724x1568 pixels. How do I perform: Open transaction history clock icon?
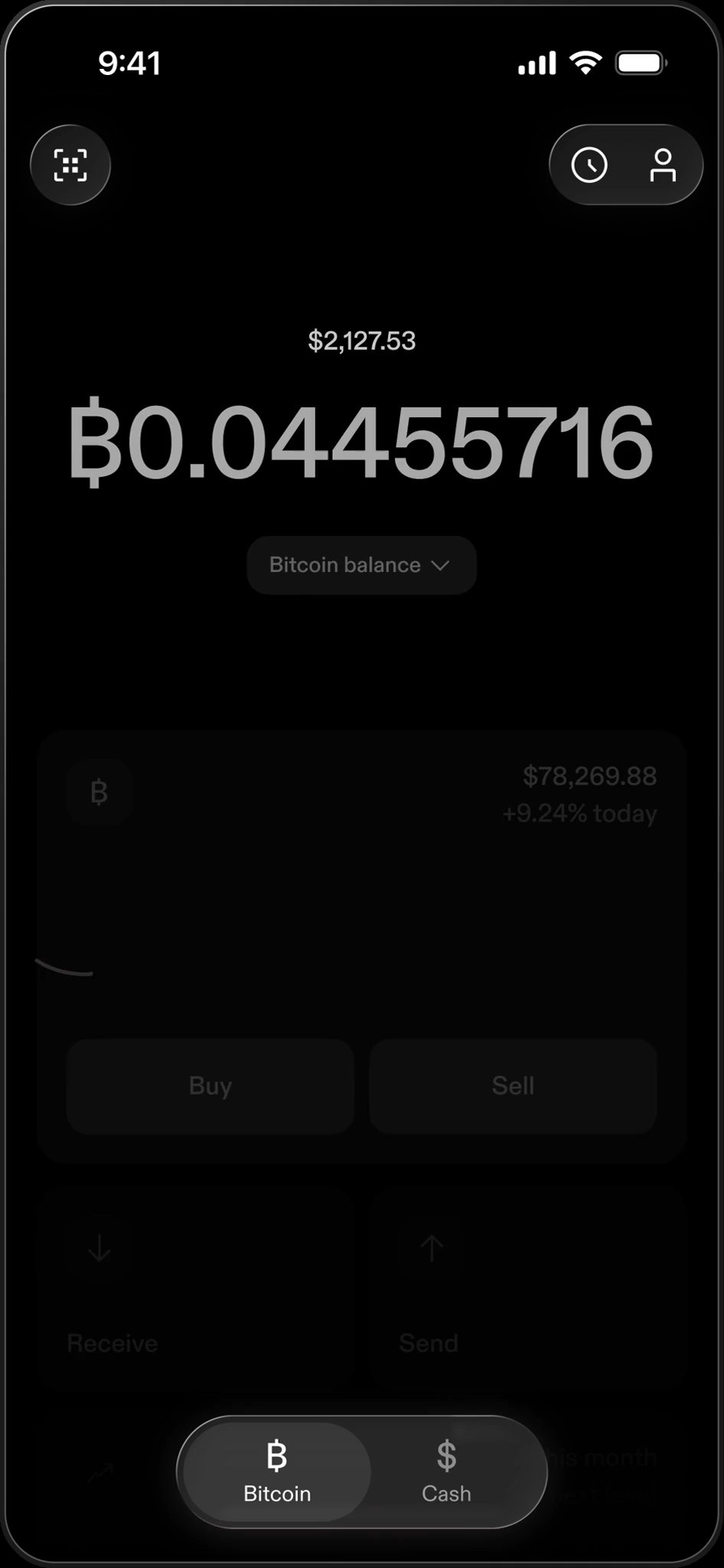(589, 165)
